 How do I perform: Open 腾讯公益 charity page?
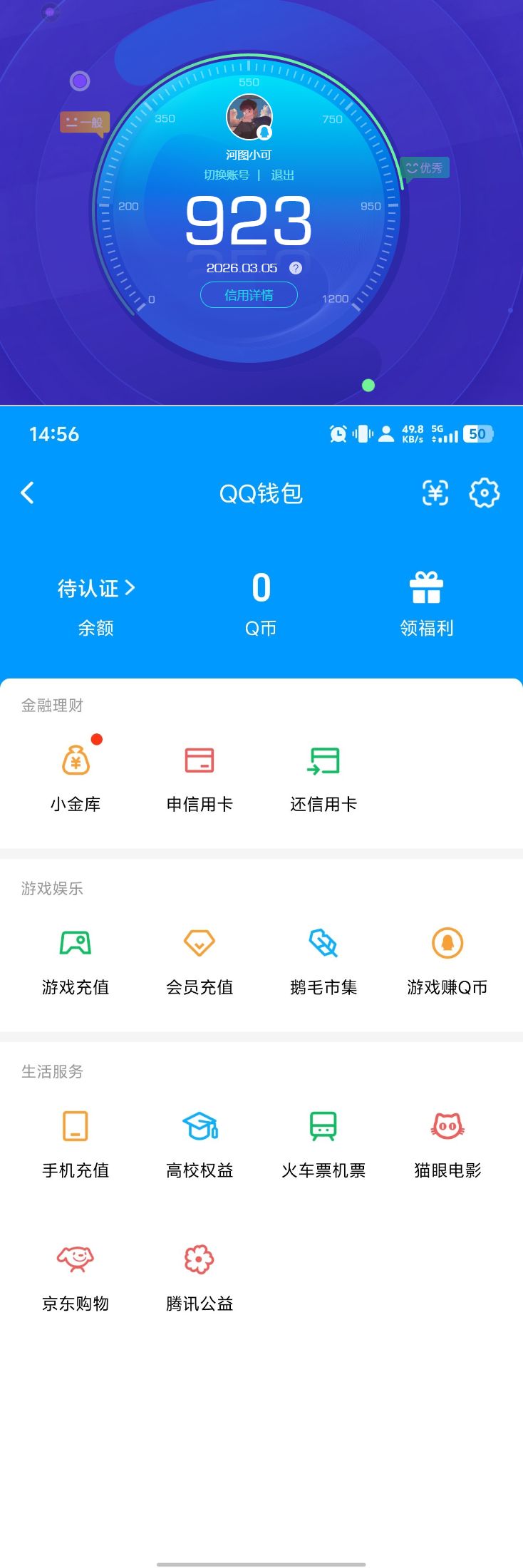pyautogui.click(x=200, y=1275)
